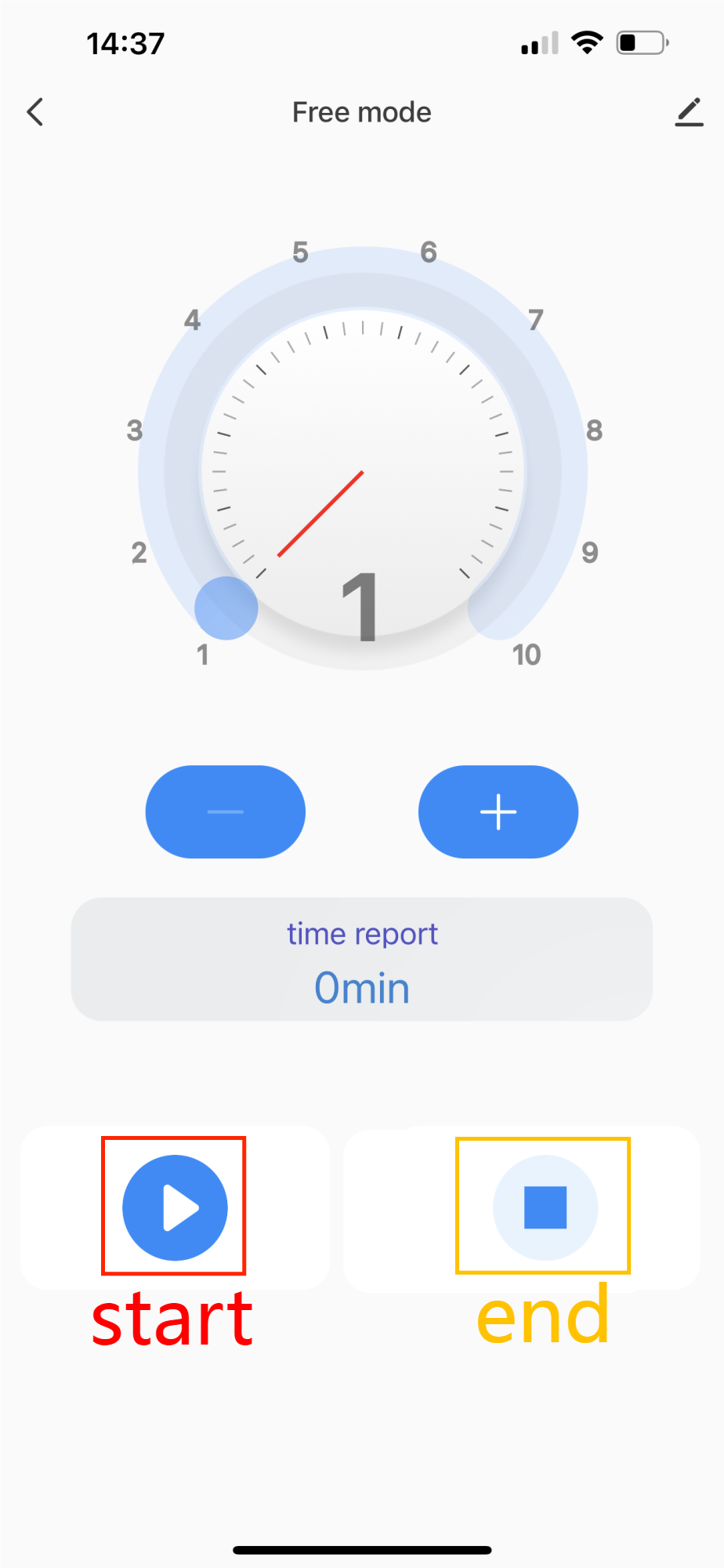Start the session with play button
The image size is (724, 1568).
[x=175, y=1207]
